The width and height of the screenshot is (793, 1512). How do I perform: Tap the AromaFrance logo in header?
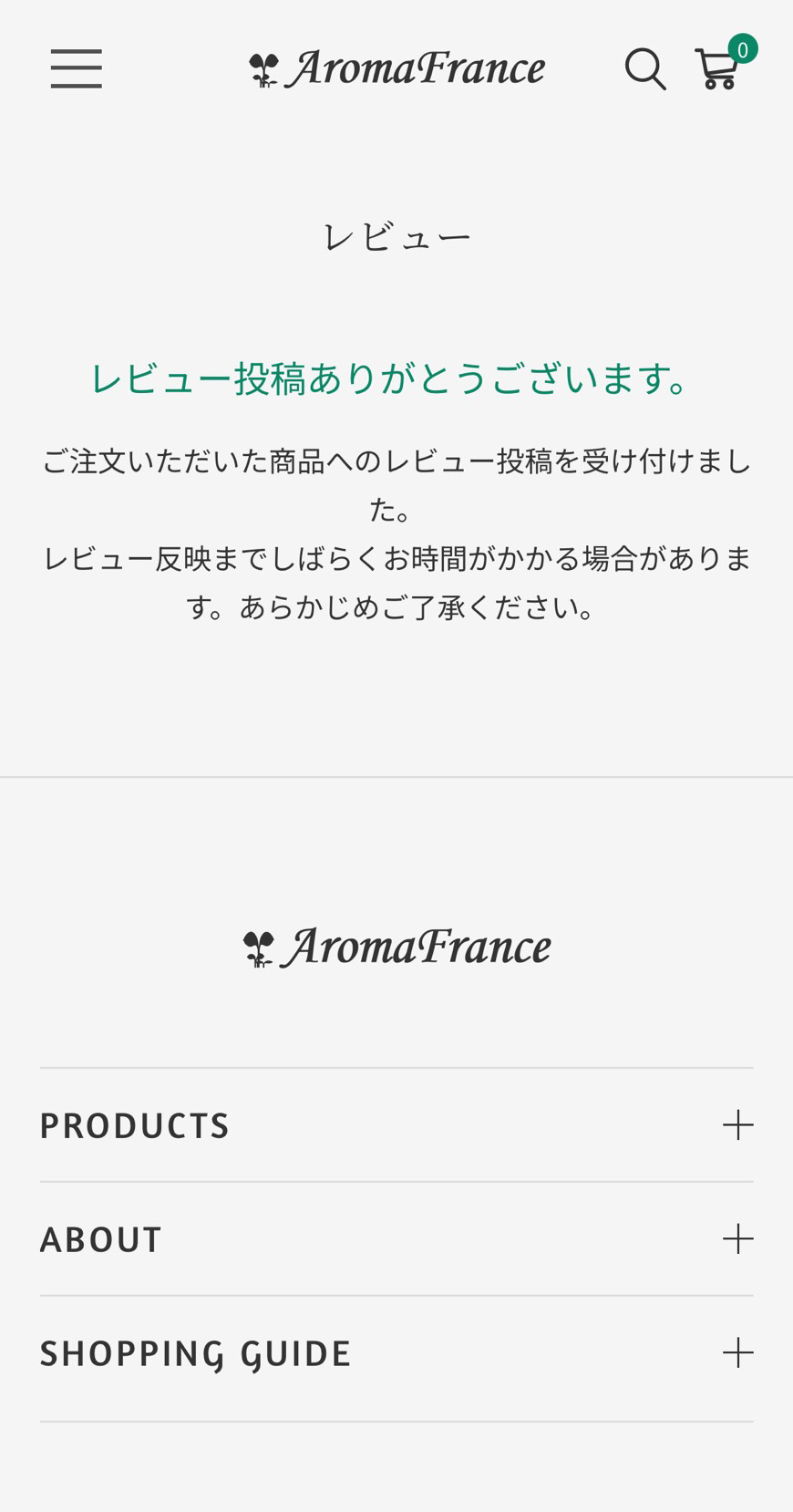click(x=396, y=69)
